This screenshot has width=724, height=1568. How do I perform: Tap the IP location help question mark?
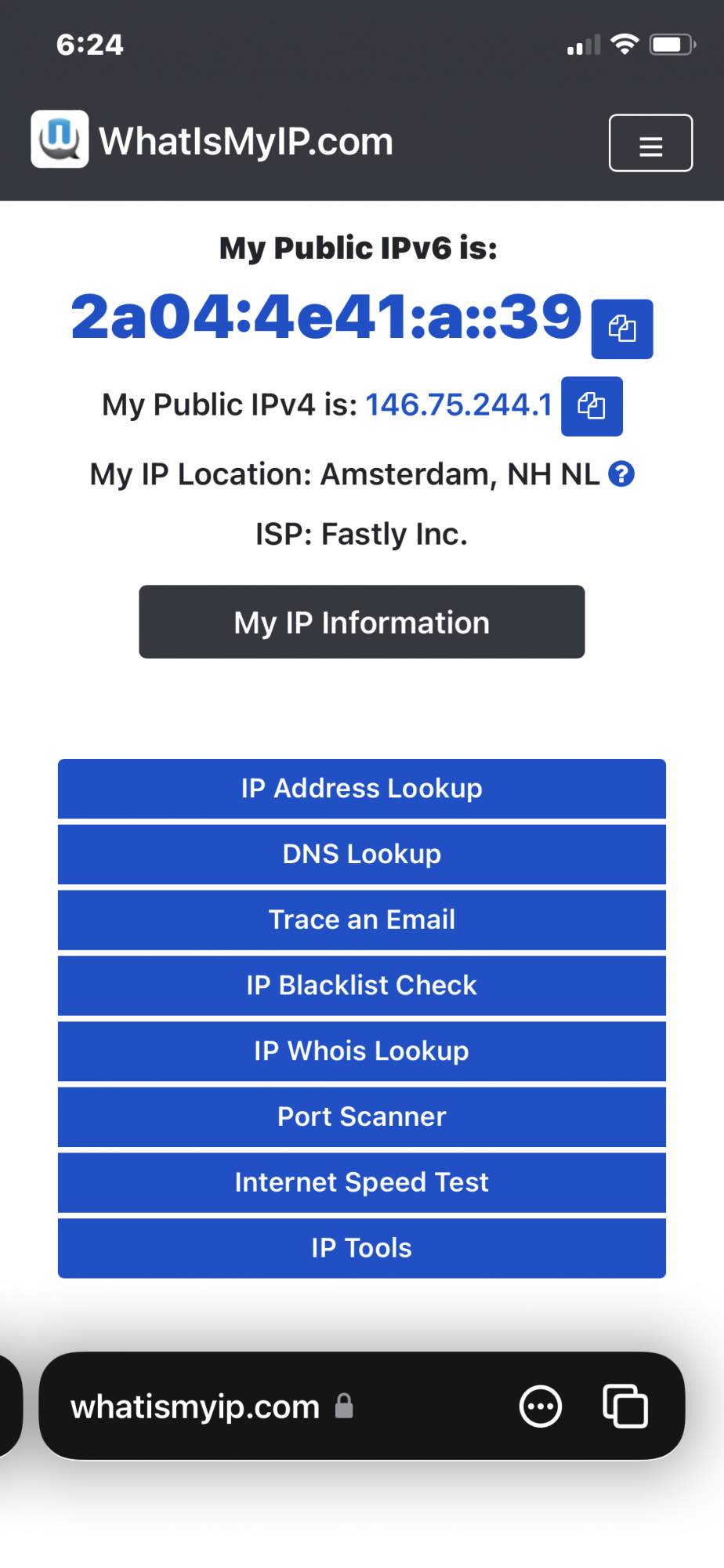pyautogui.click(x=621, y=474)
